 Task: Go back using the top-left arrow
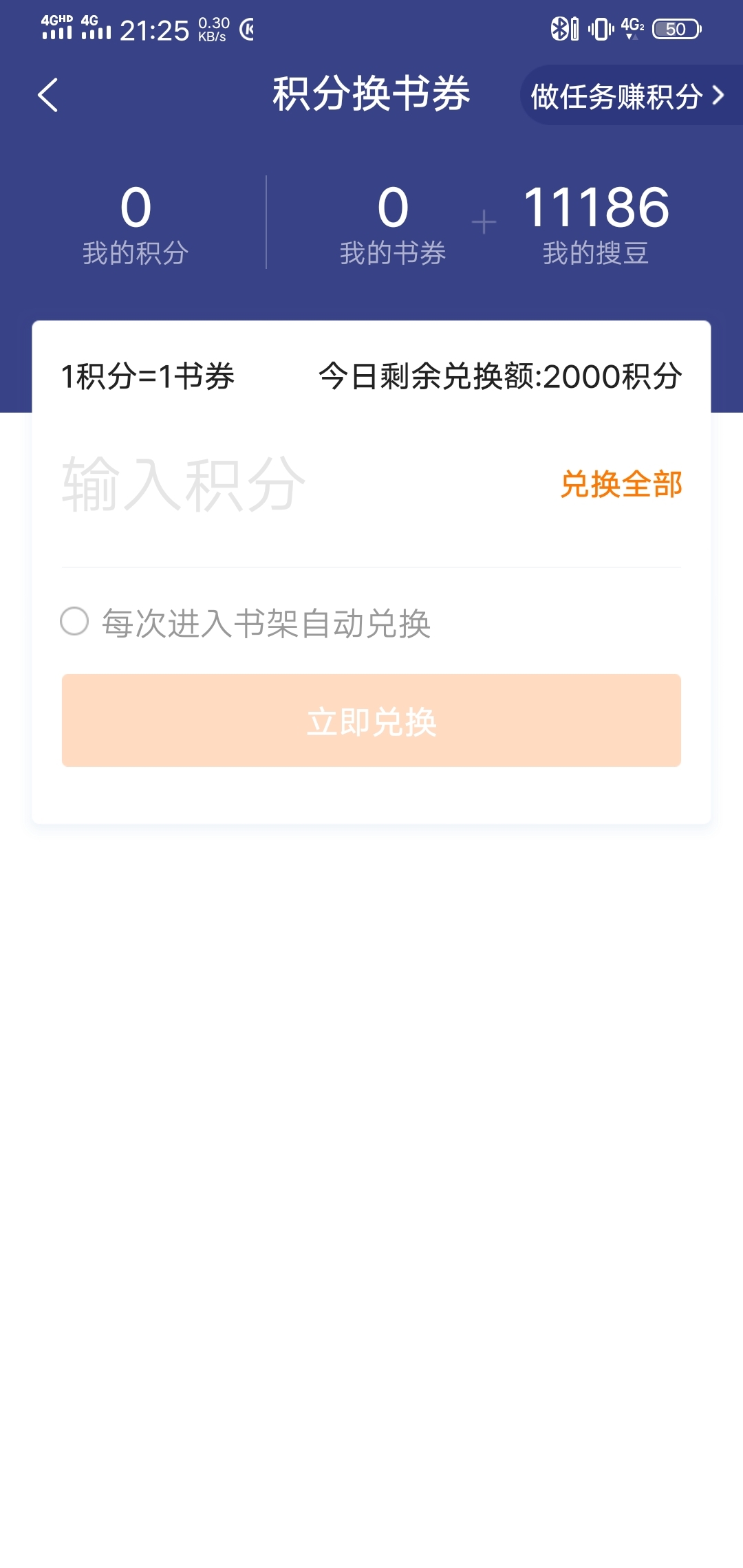tap(47, 95)
